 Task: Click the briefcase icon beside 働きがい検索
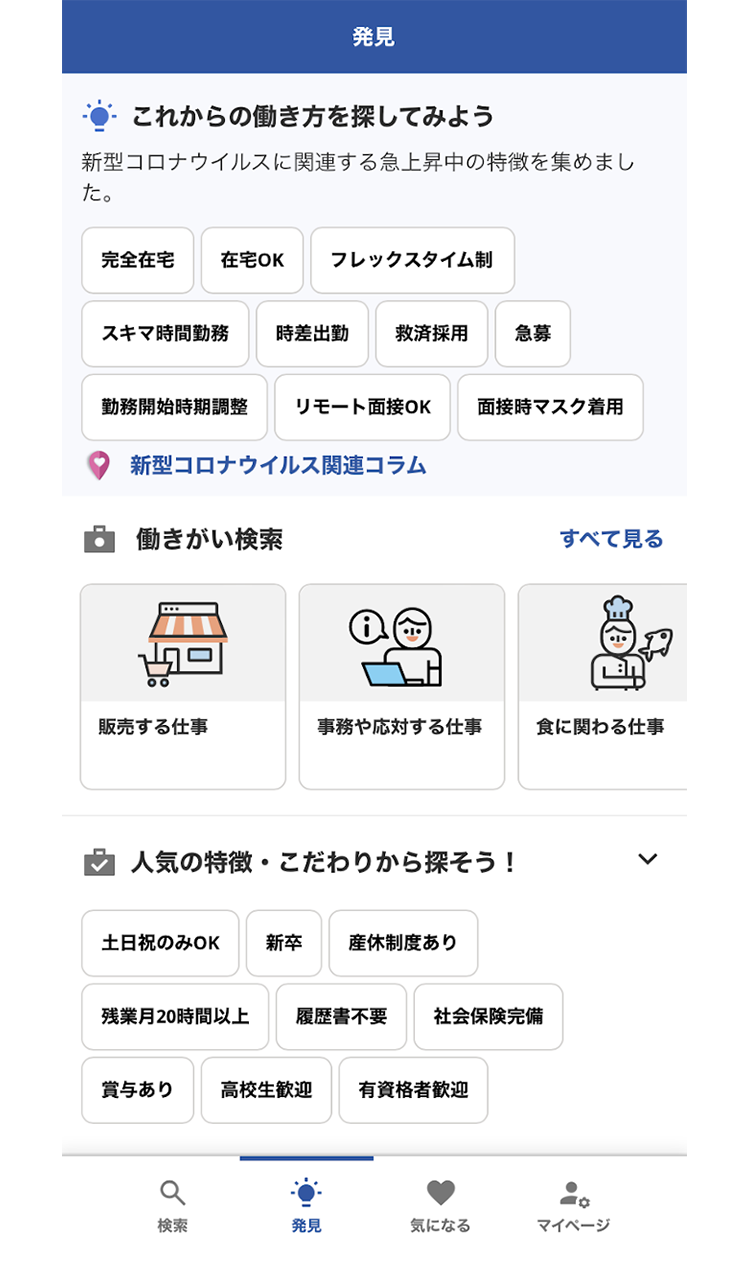coord(99,538)
